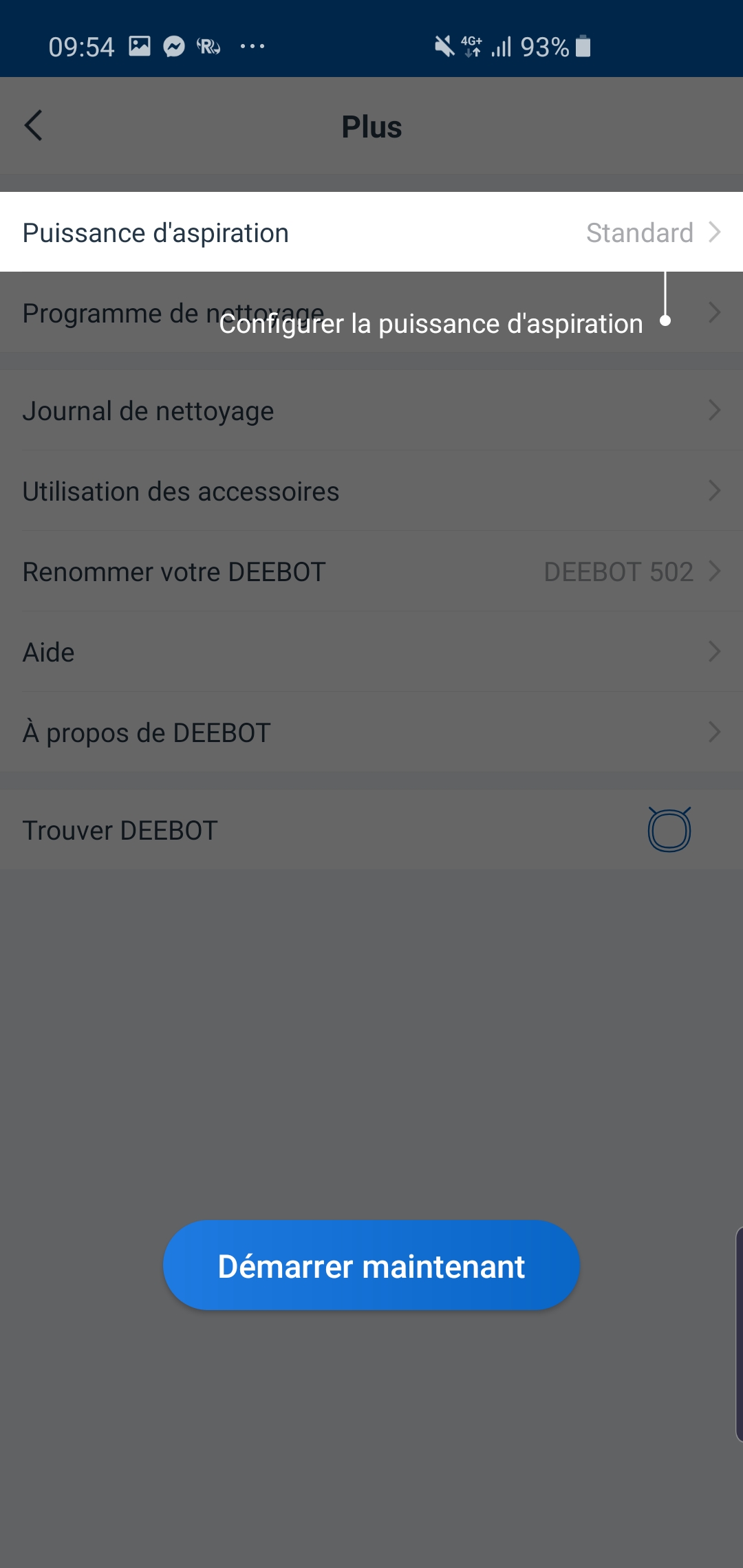Open Puissance d'aspiration setting
Viewport: 743px width, 1568px height.
371,232
